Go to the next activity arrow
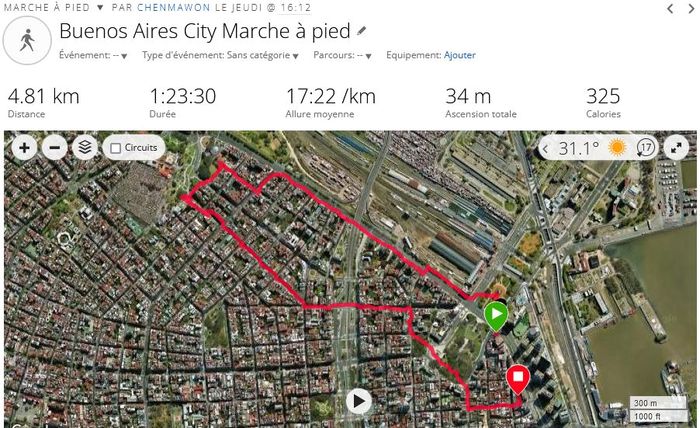 691,8
